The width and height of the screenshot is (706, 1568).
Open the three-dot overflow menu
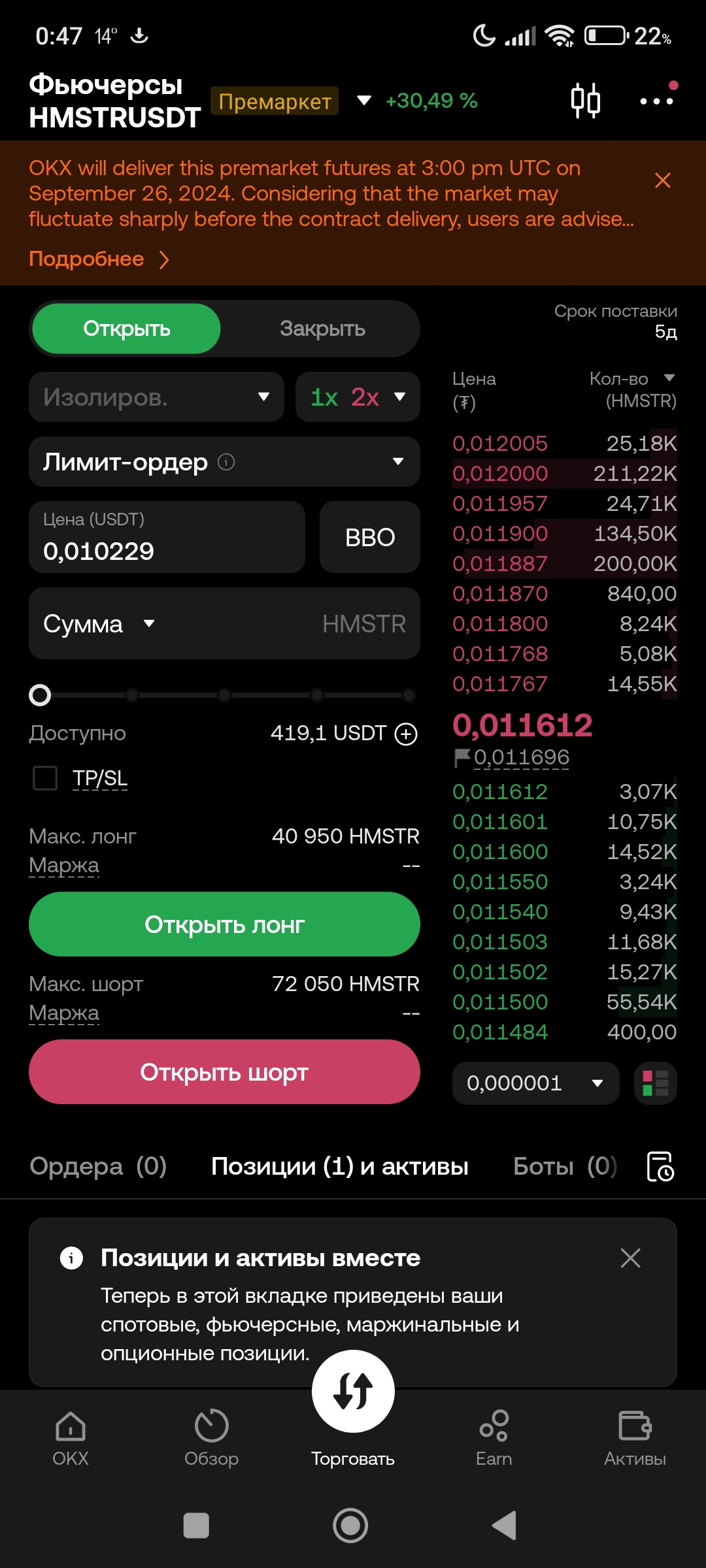(x=656, y=101)
